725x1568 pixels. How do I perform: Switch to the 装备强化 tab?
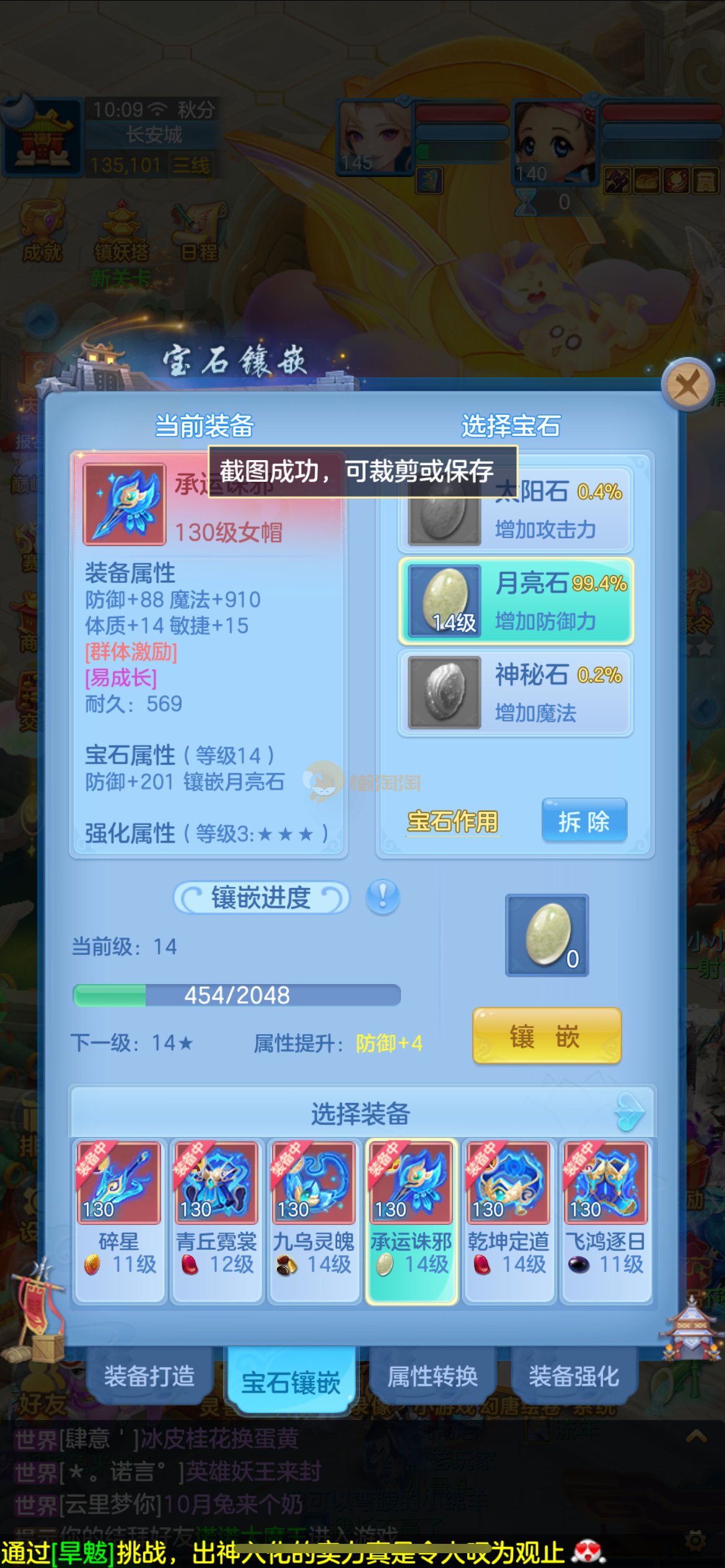coord(573,1377)
